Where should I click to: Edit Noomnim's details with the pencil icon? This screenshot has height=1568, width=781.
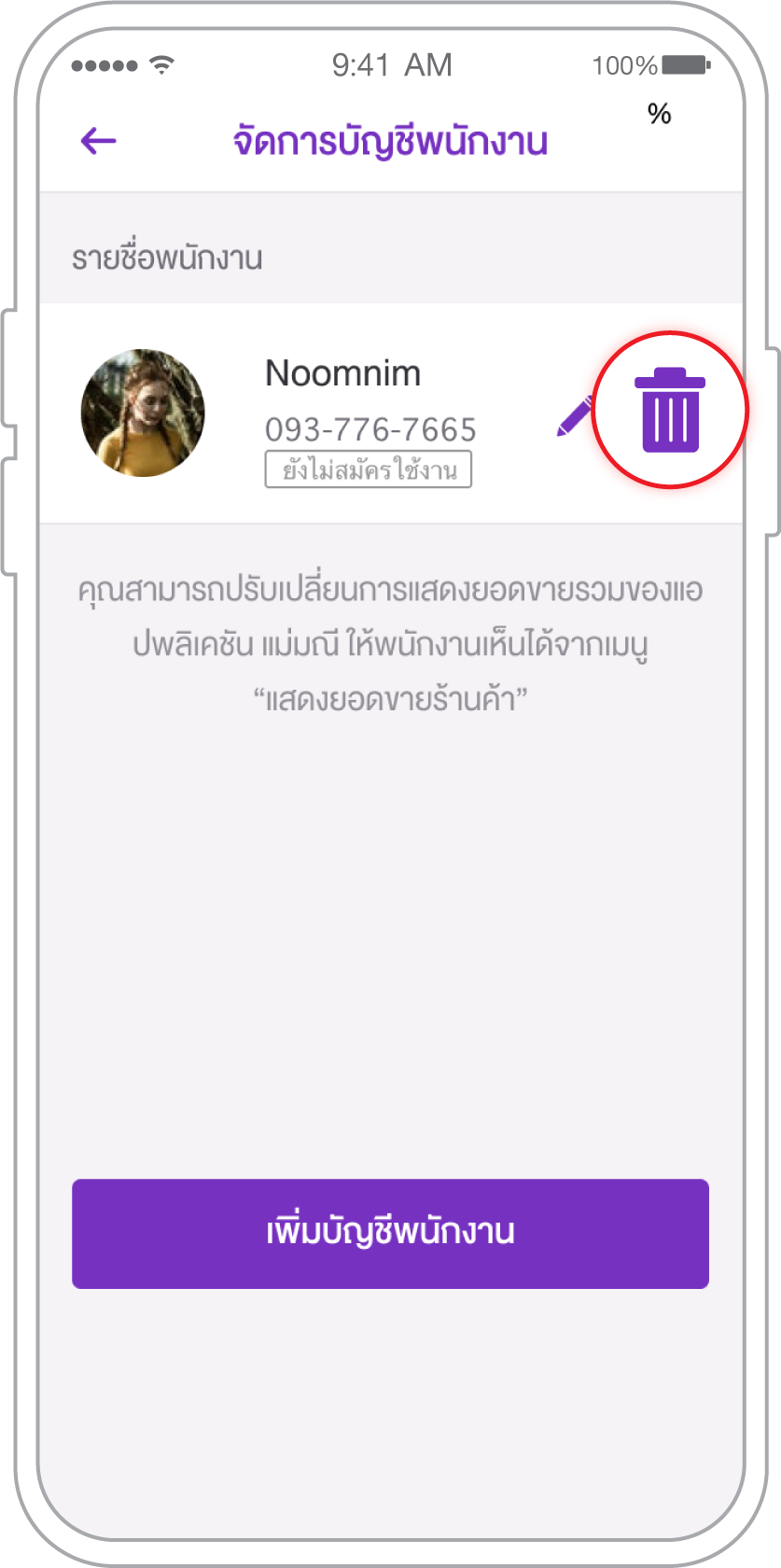(x=574, y=417)
